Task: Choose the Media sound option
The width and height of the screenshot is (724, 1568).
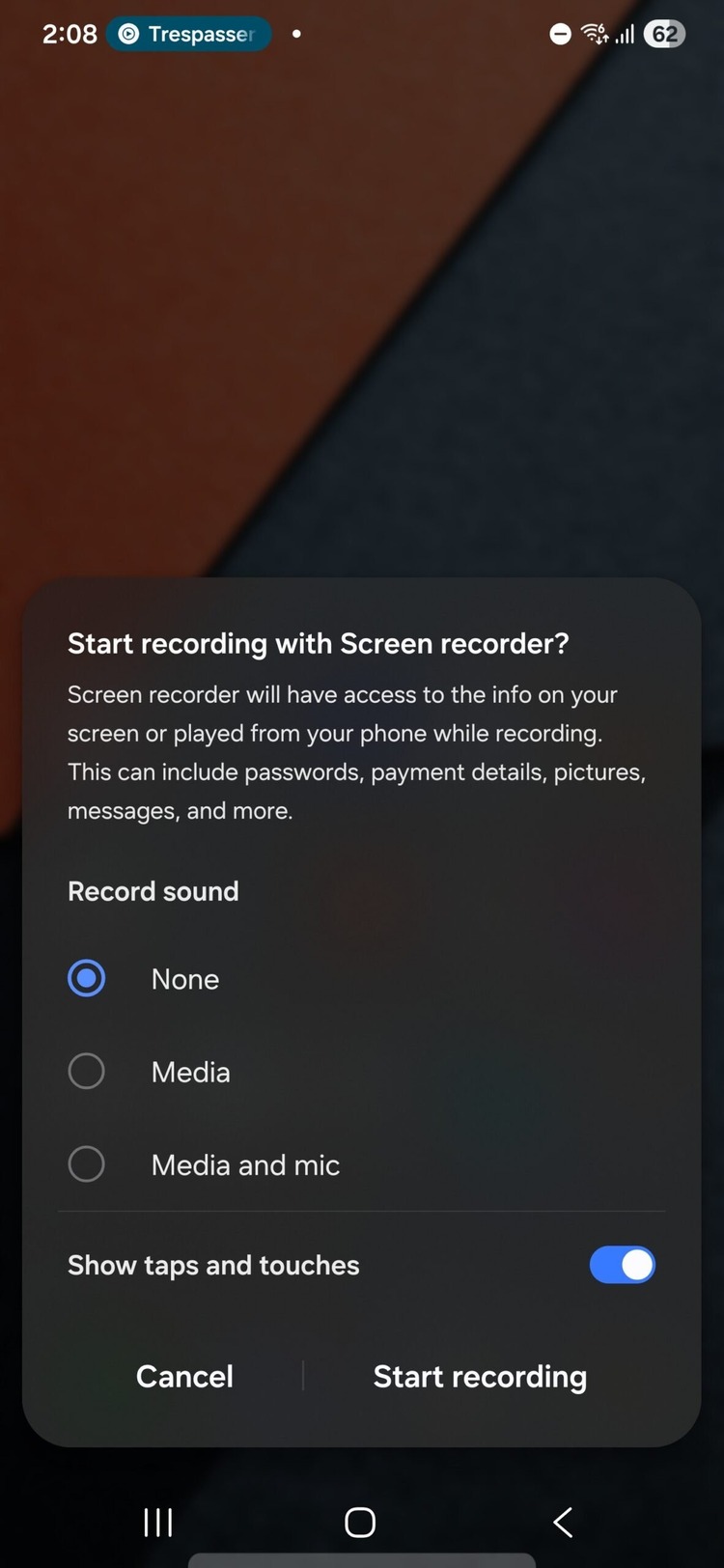Action: 87,1071
